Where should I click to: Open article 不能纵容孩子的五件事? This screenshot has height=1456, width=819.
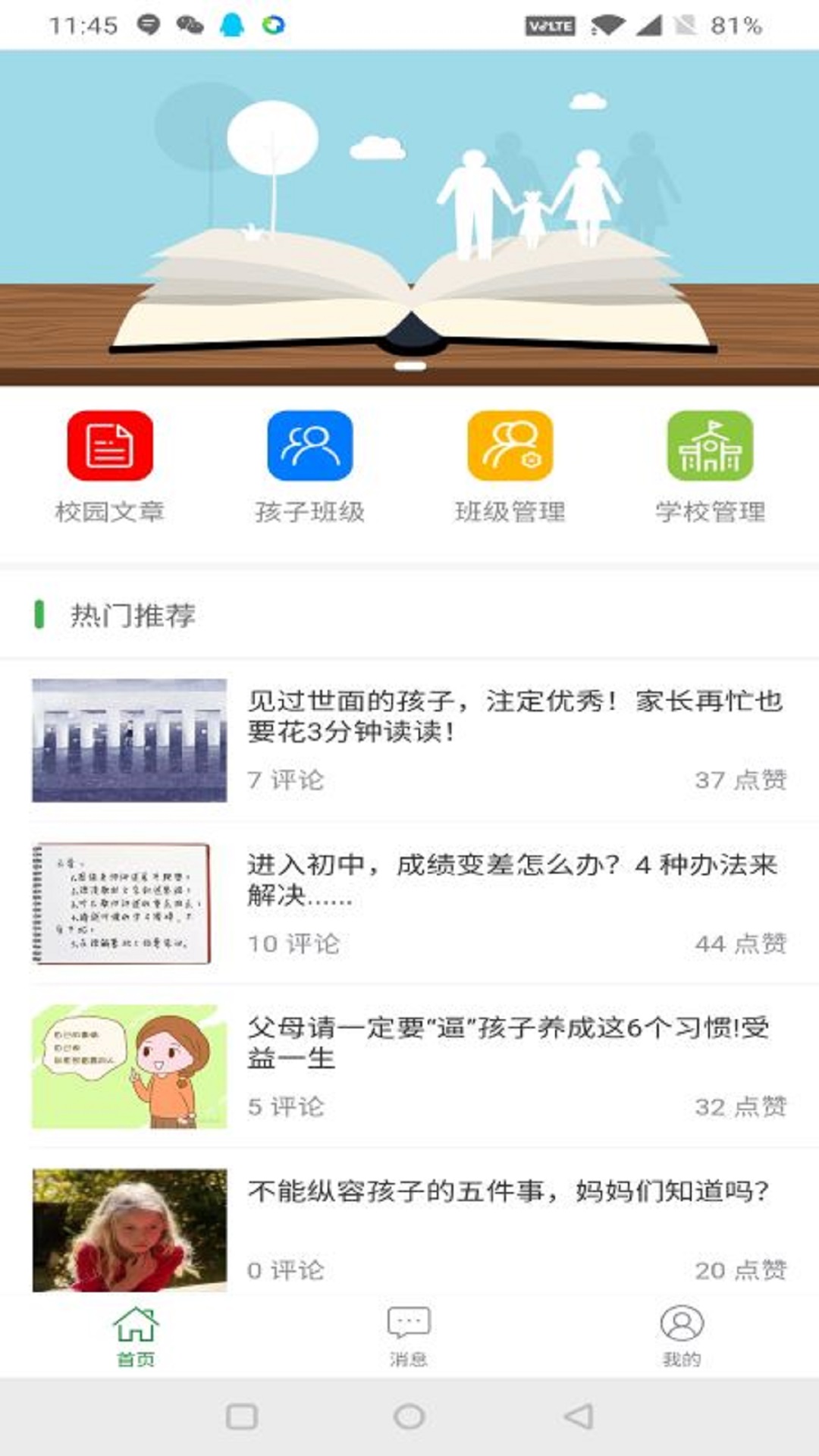(x=508, y=1192)
